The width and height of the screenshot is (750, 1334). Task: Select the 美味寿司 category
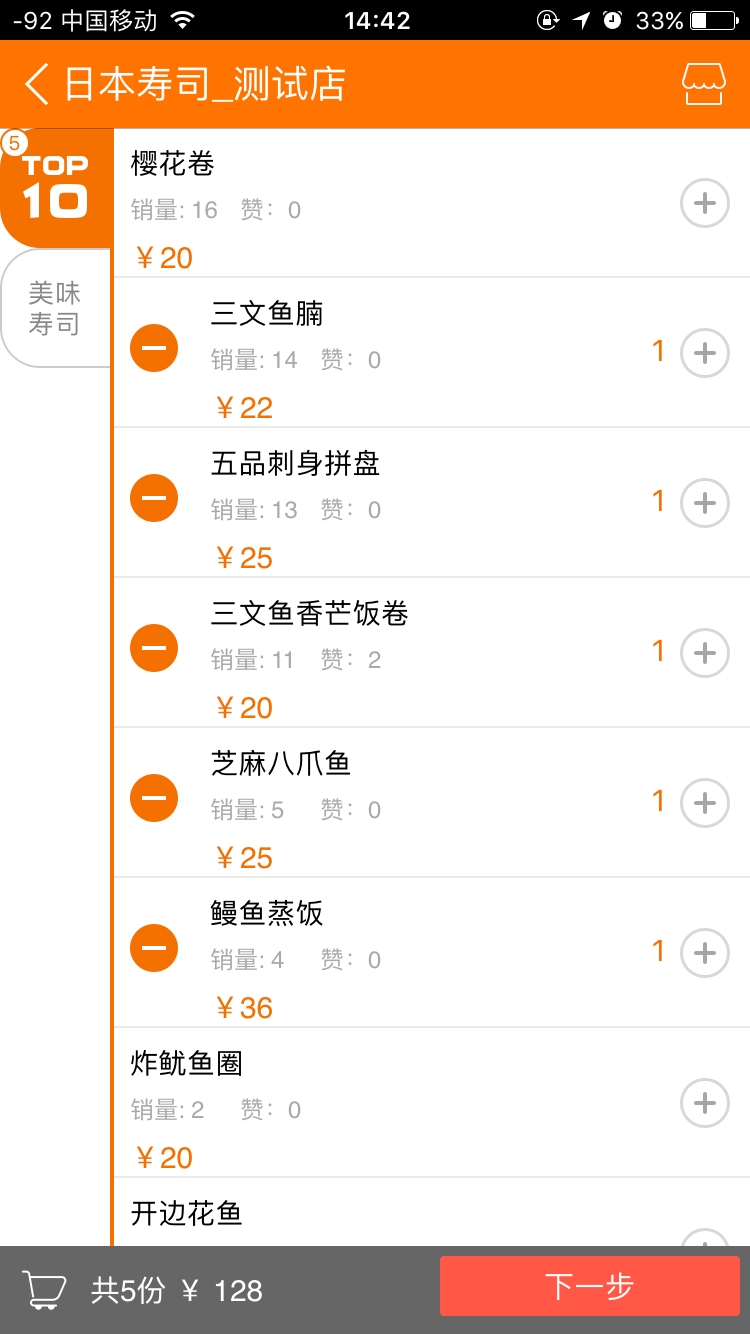[55, 308]
